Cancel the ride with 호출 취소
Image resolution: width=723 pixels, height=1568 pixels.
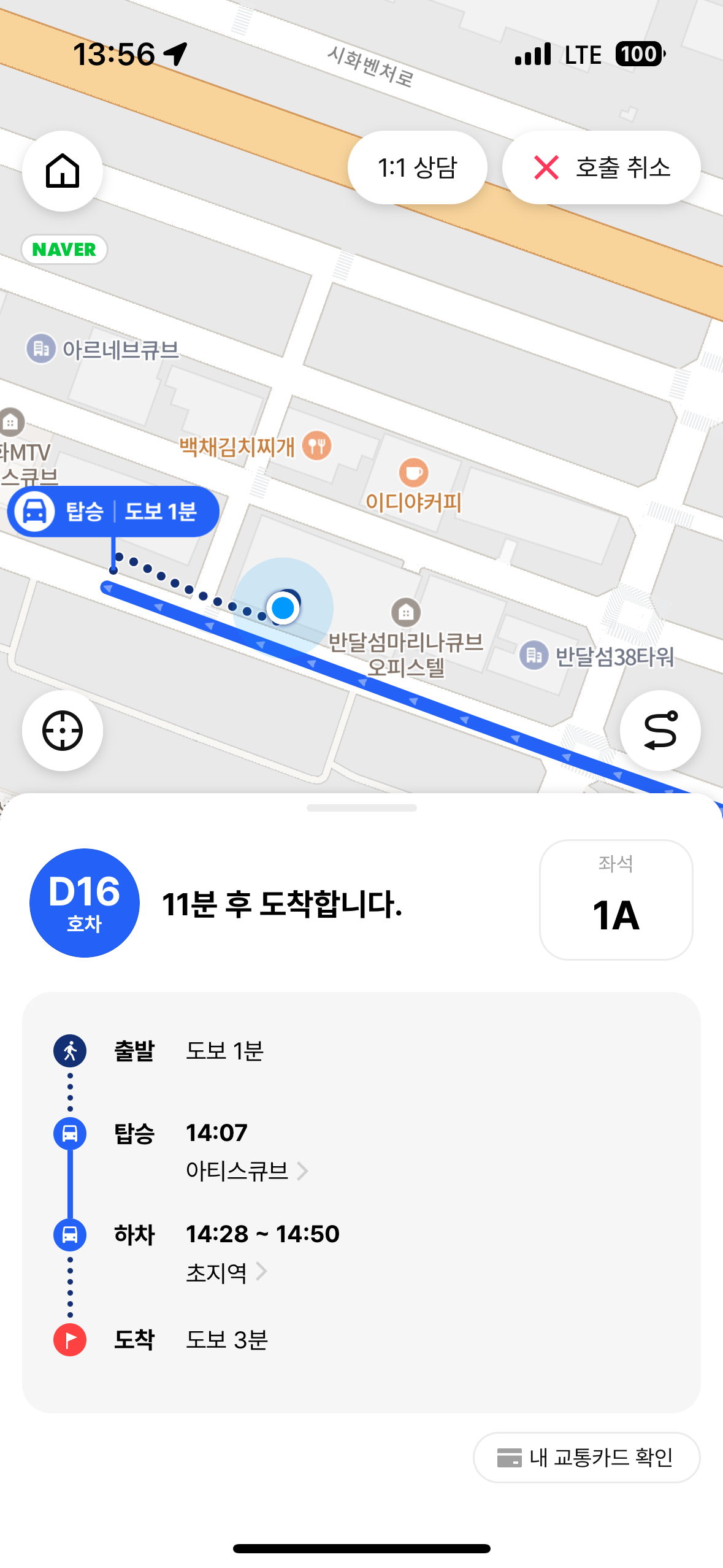[601, 167]
